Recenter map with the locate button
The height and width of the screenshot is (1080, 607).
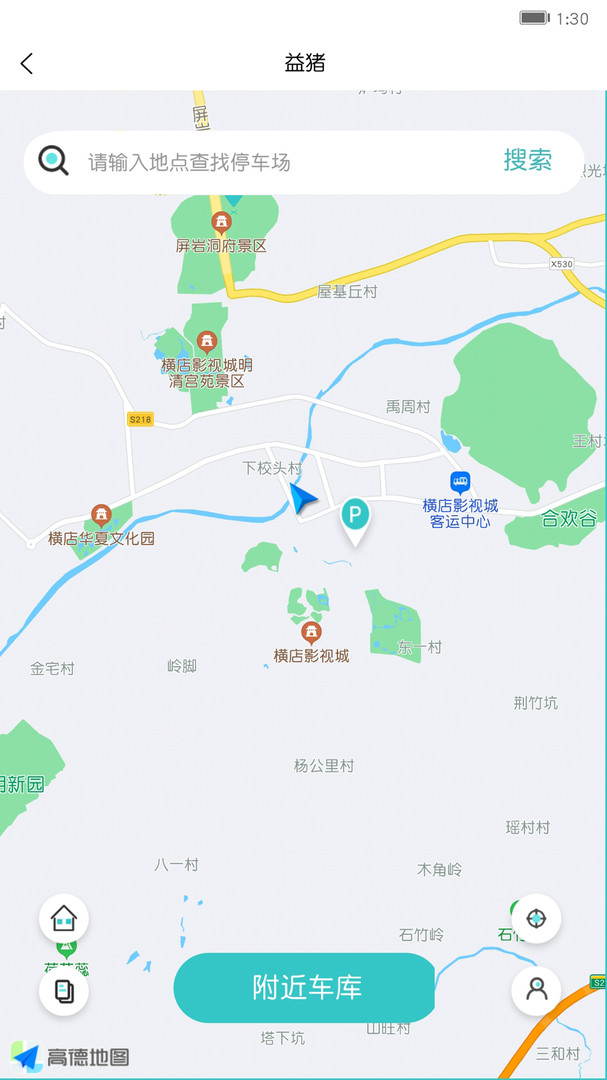(x=536, y=918)
